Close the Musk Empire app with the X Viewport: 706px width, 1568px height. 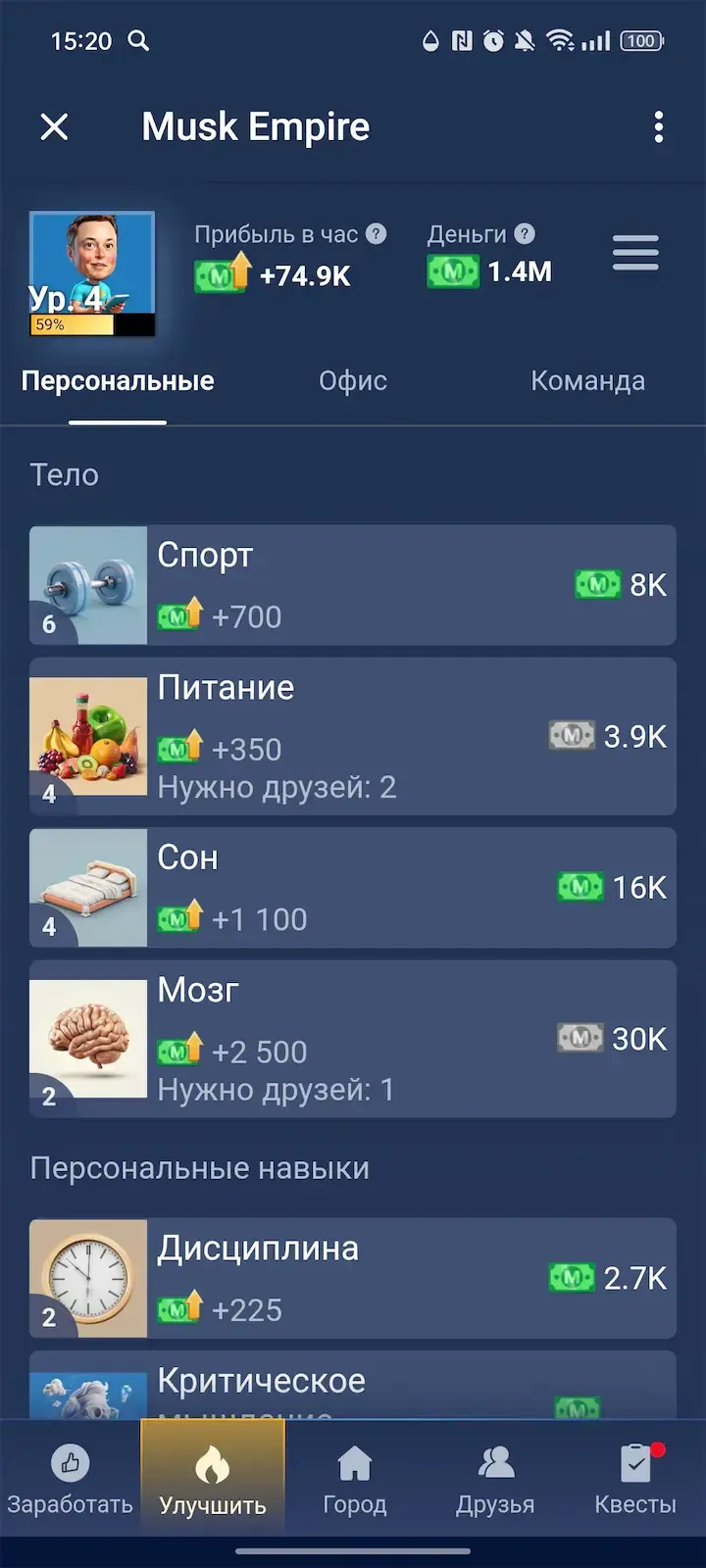tap(55, 127)
